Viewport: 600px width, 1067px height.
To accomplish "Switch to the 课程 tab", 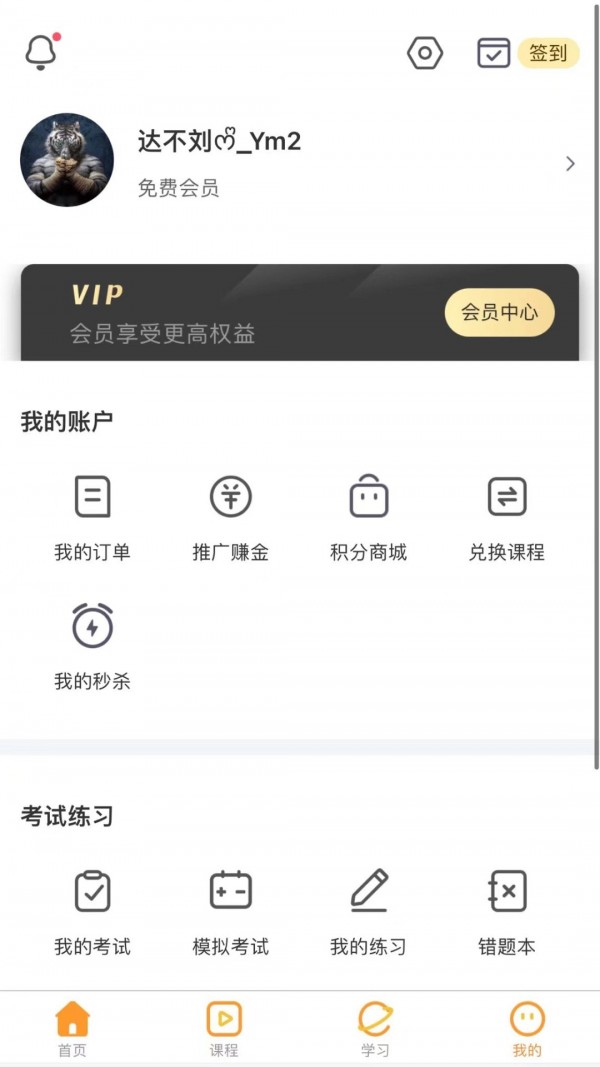I will (x=224, y=1029).
